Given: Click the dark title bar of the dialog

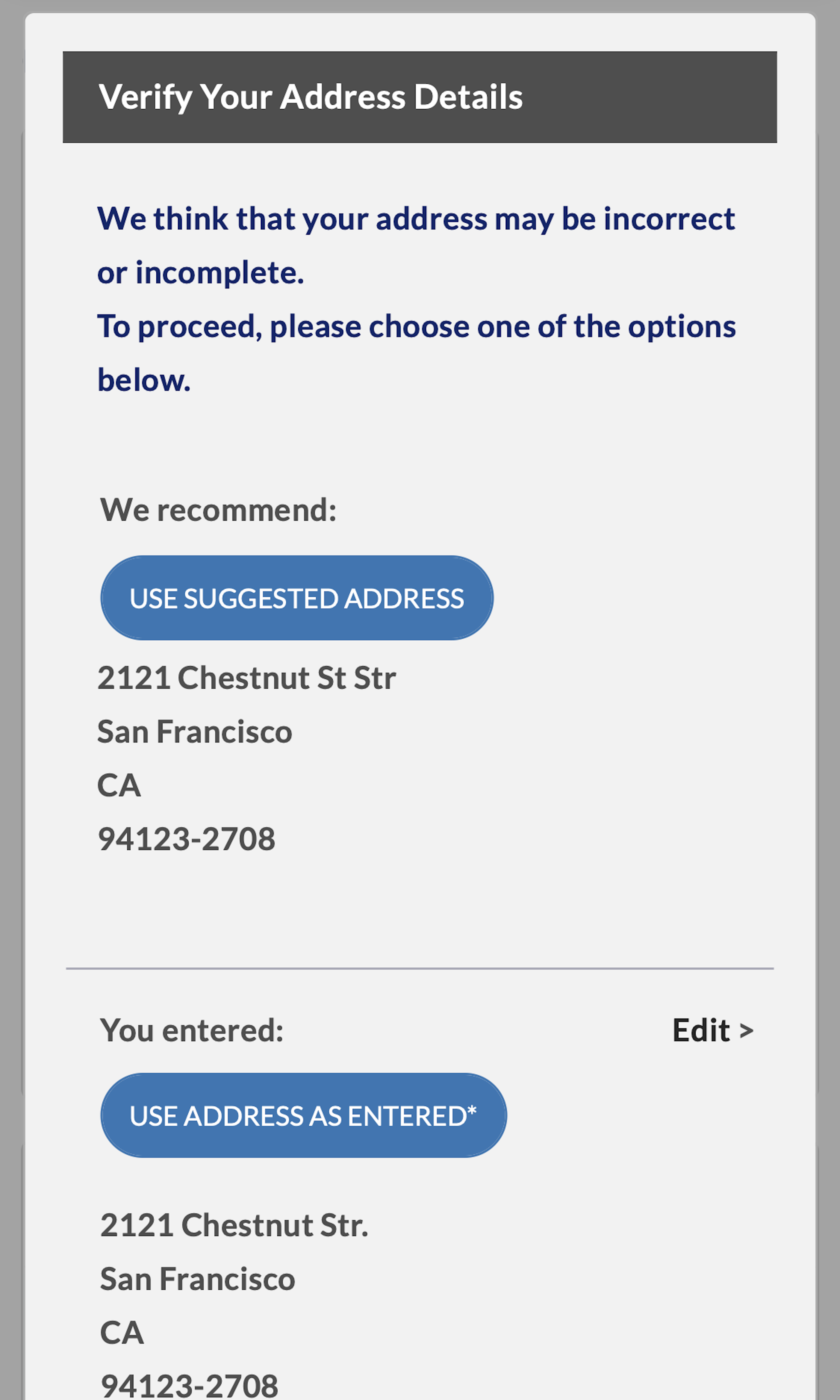Looking at the screenshot, I should point(420,96).
